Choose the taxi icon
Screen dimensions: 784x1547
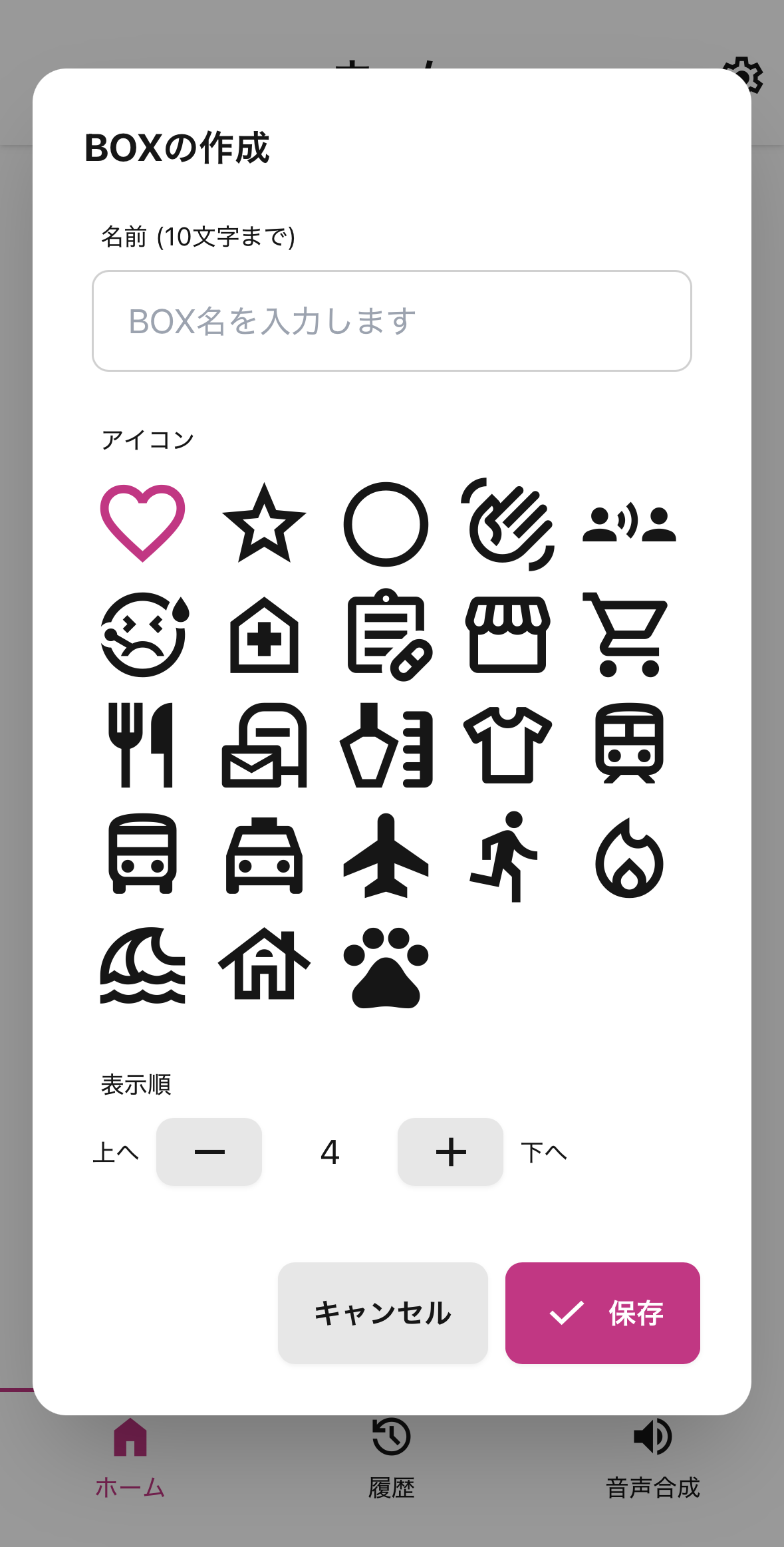pos(264,855)
